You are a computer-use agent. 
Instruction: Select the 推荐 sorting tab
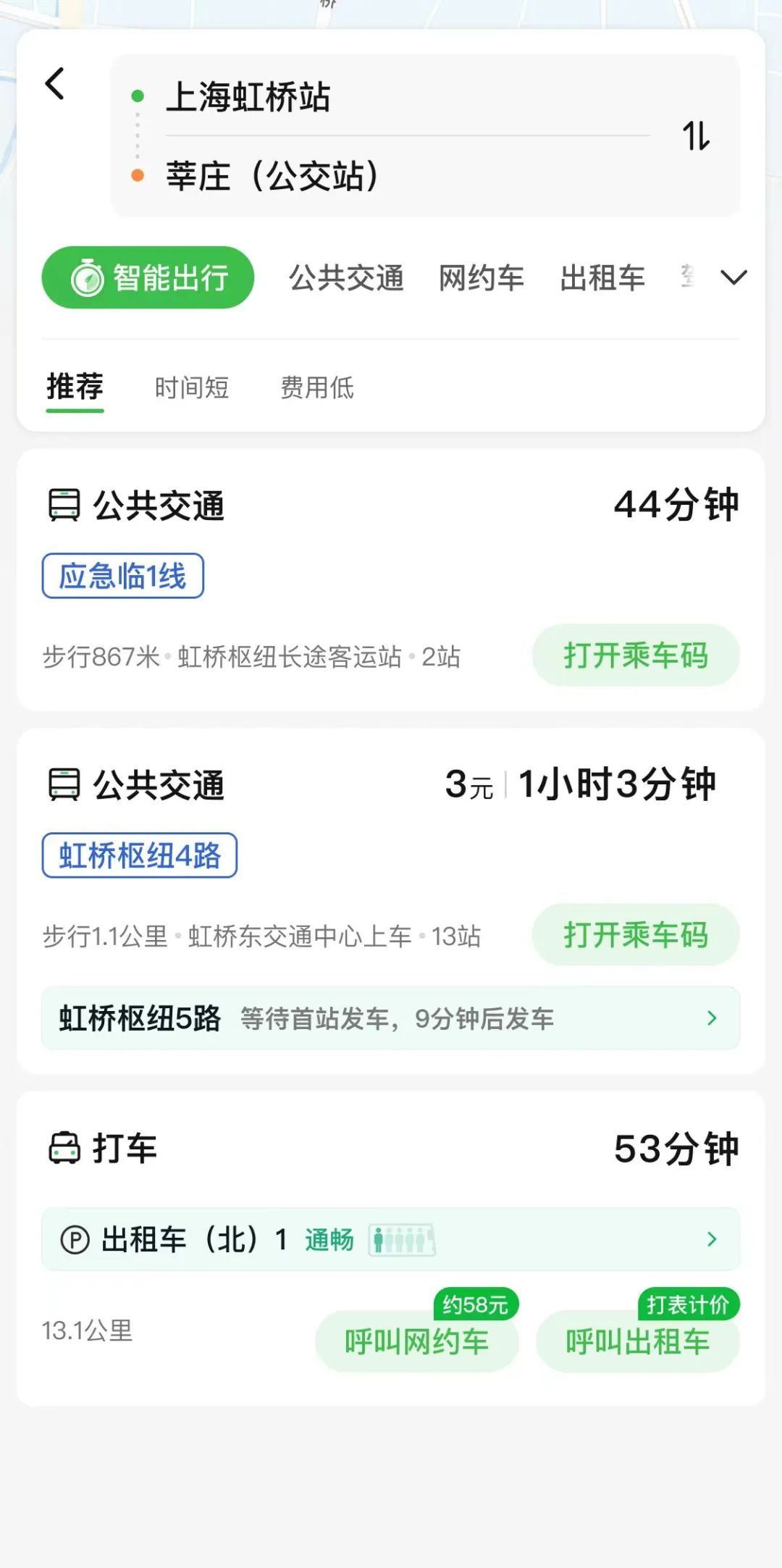coord(75,387)
